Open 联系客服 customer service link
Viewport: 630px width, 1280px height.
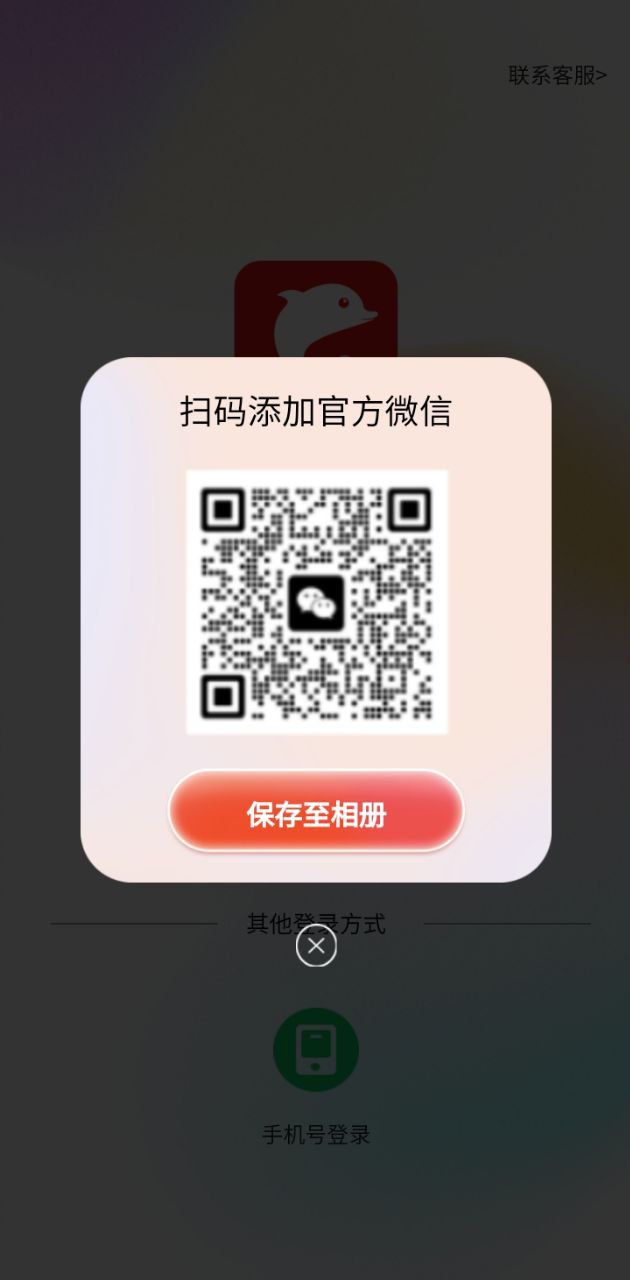[x=558, y=75]
